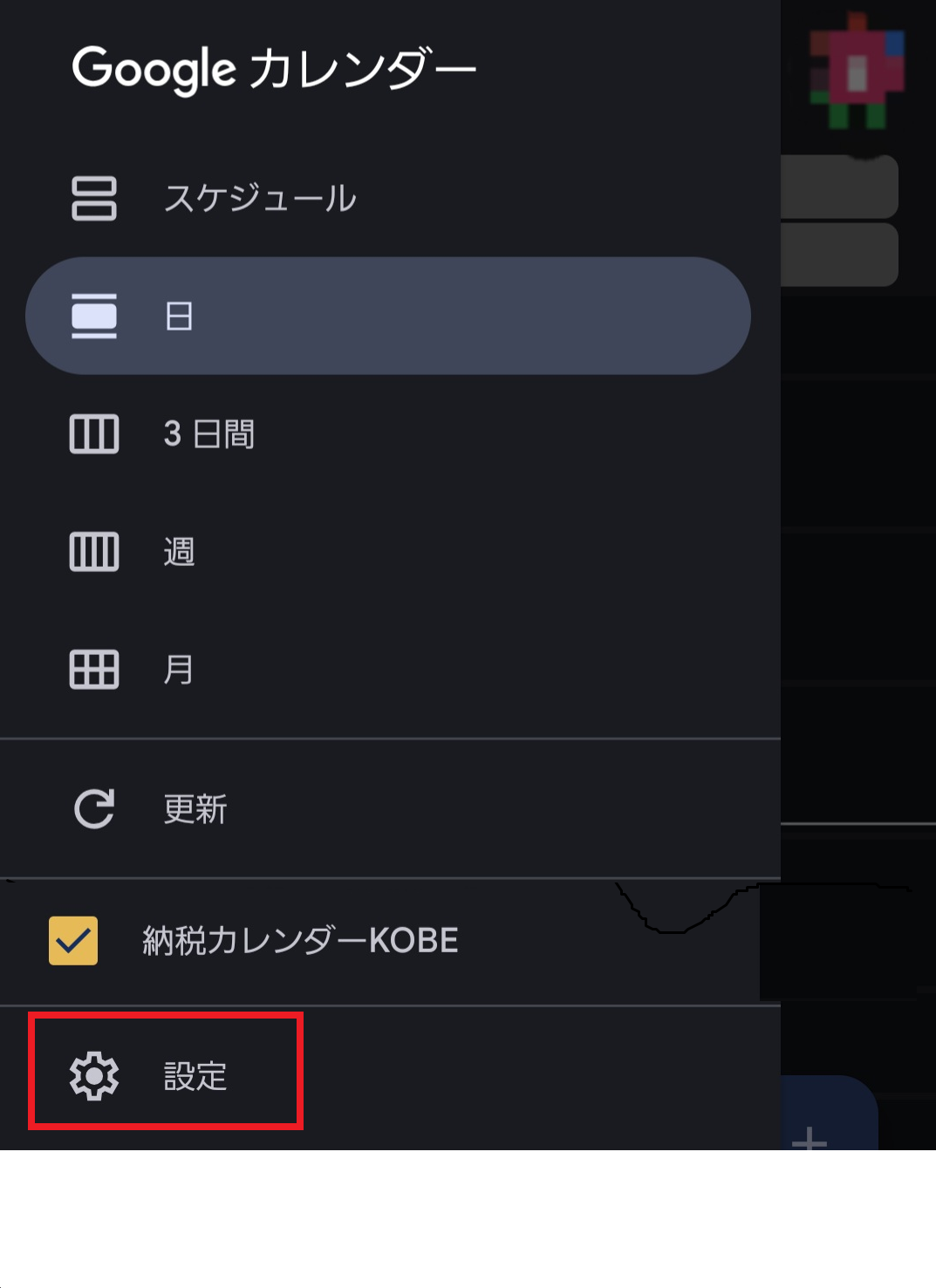Open the 週 week view
This screenshot has height=1288, width=936.
pos(179,552)
